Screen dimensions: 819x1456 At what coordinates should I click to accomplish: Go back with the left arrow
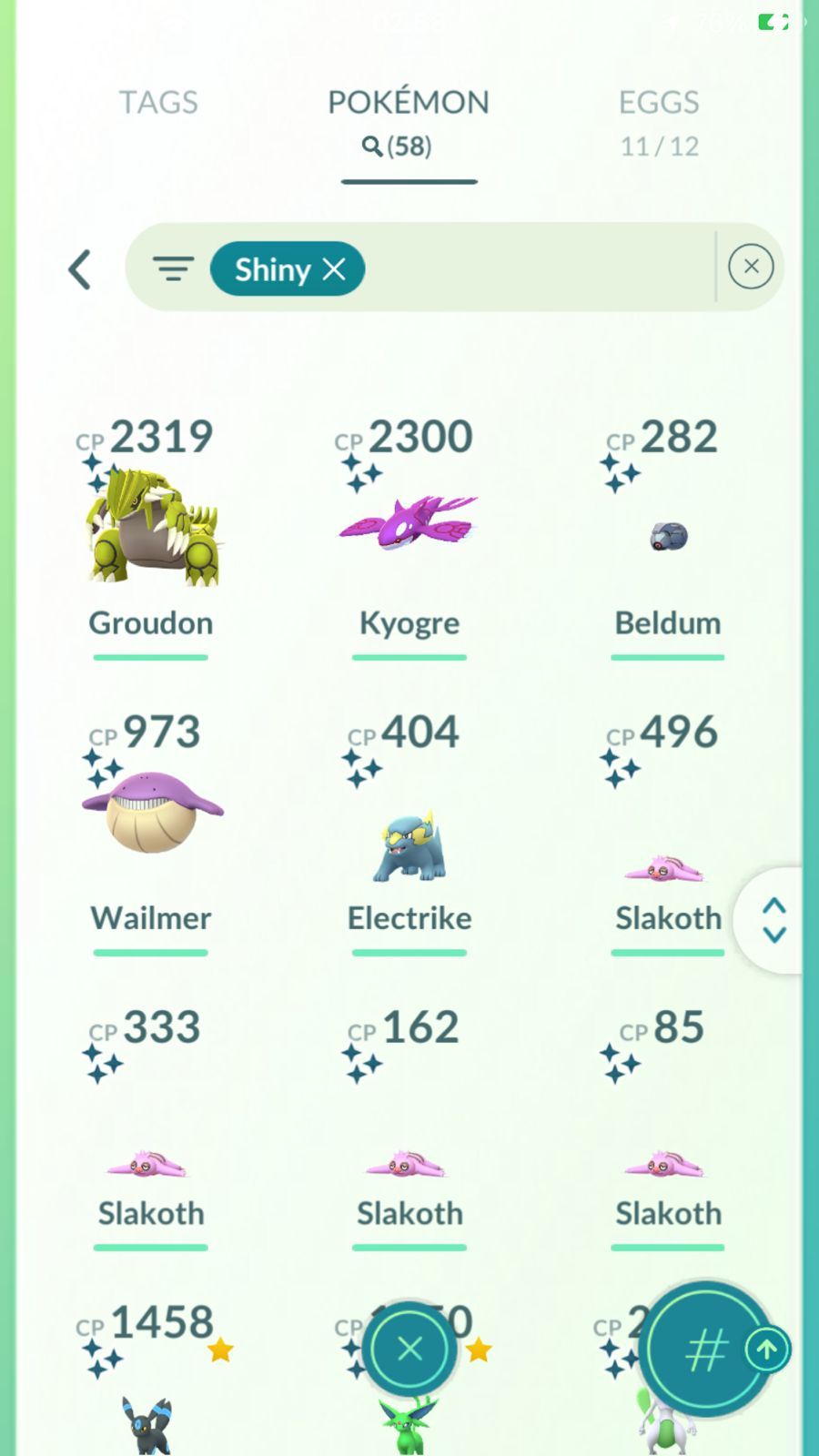click(80, 269)
